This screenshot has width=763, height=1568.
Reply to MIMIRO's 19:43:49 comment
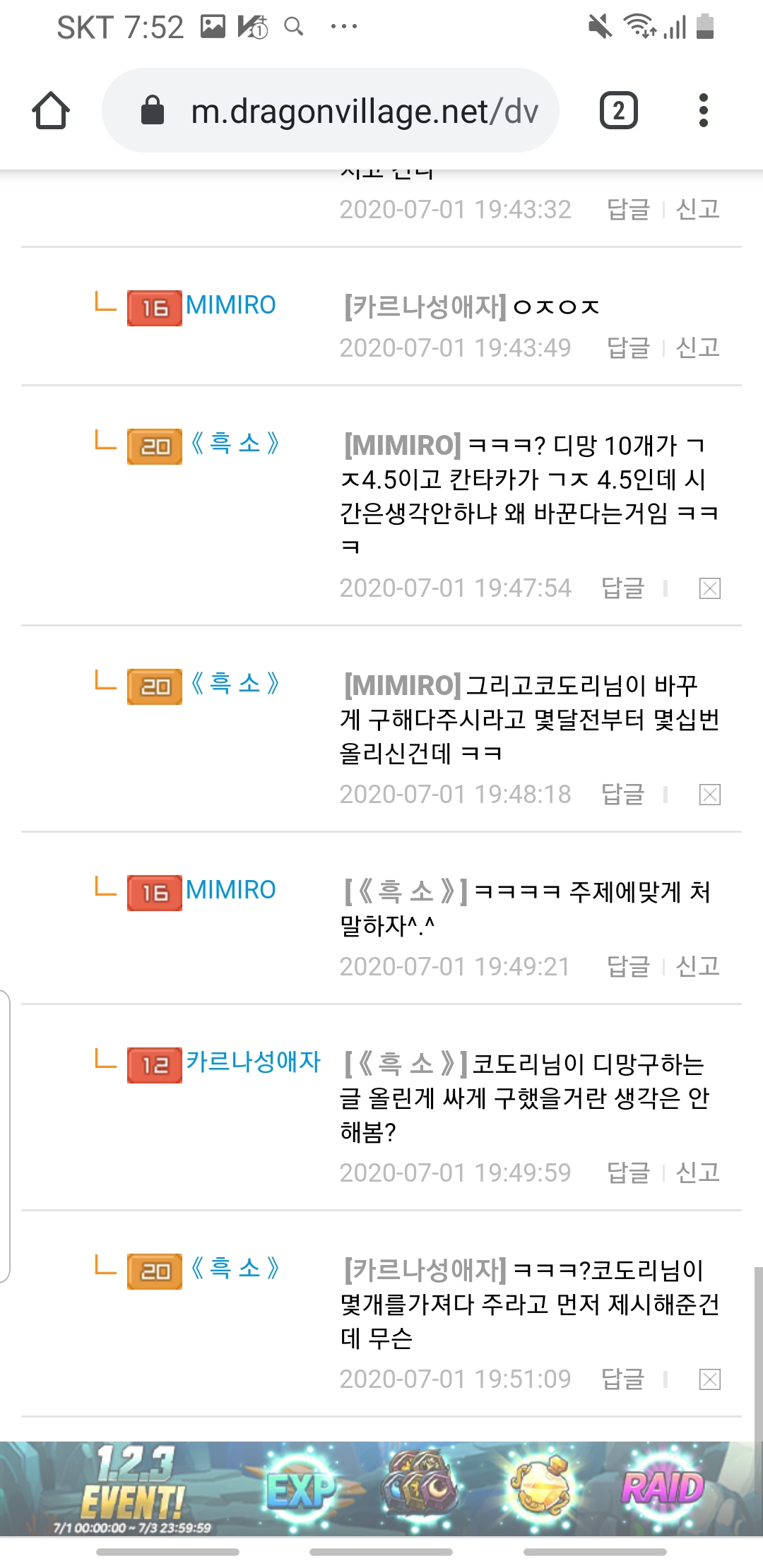point(627,348)
